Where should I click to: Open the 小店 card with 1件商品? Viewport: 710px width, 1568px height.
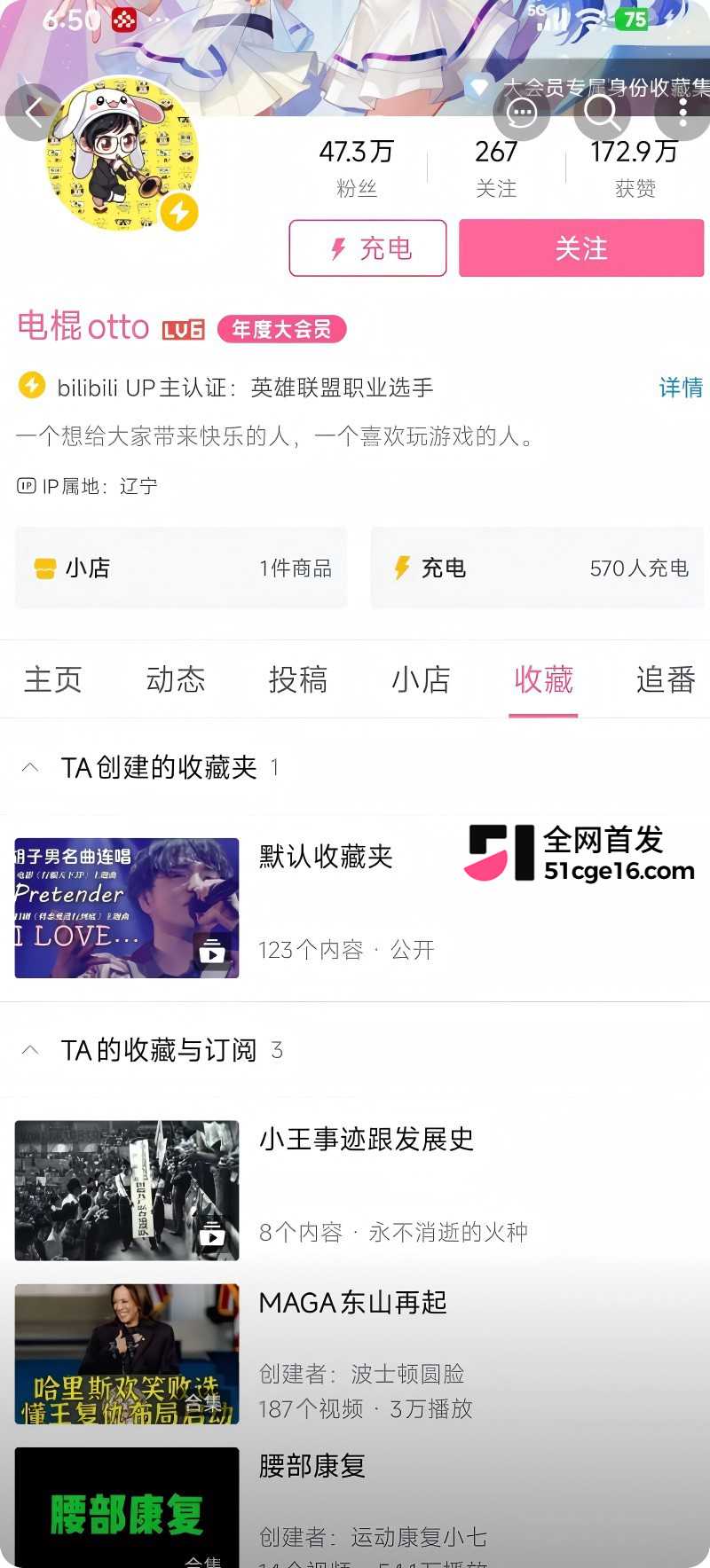(x=181, y=568)
